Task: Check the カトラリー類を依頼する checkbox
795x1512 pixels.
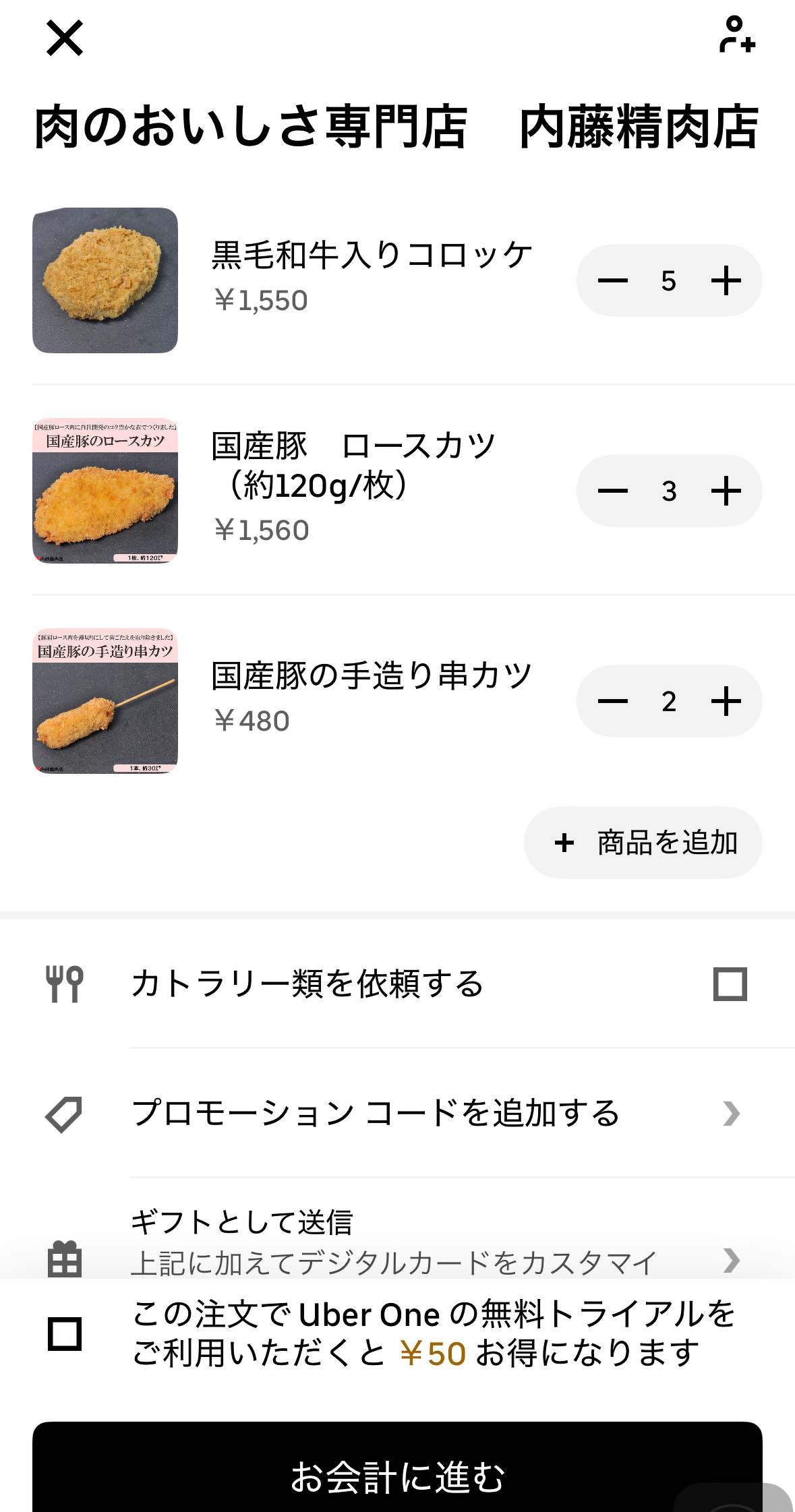Action: pos(730,984)
